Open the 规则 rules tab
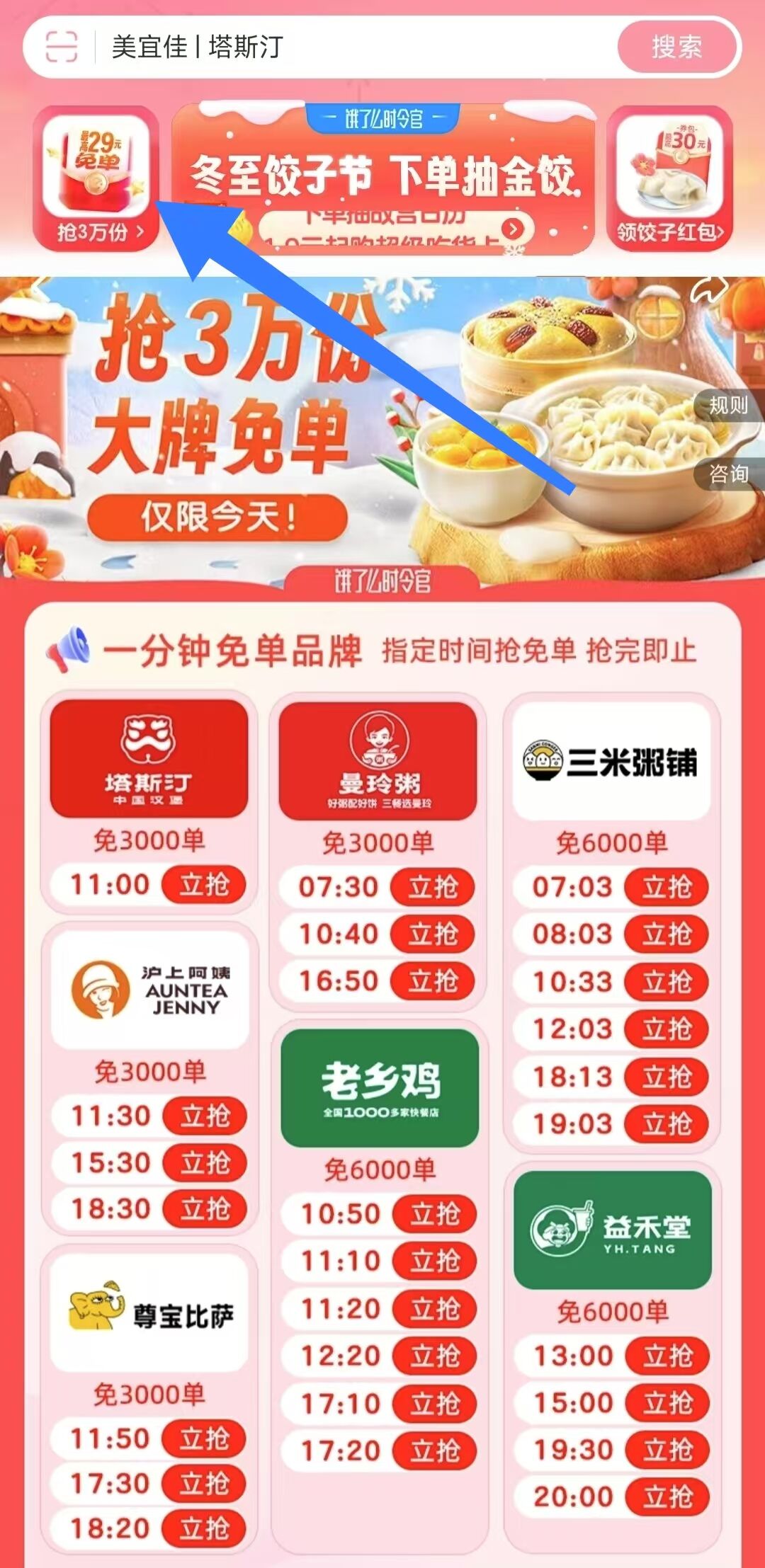Viewport: 765px width, 1568px height. coord(728,406)
